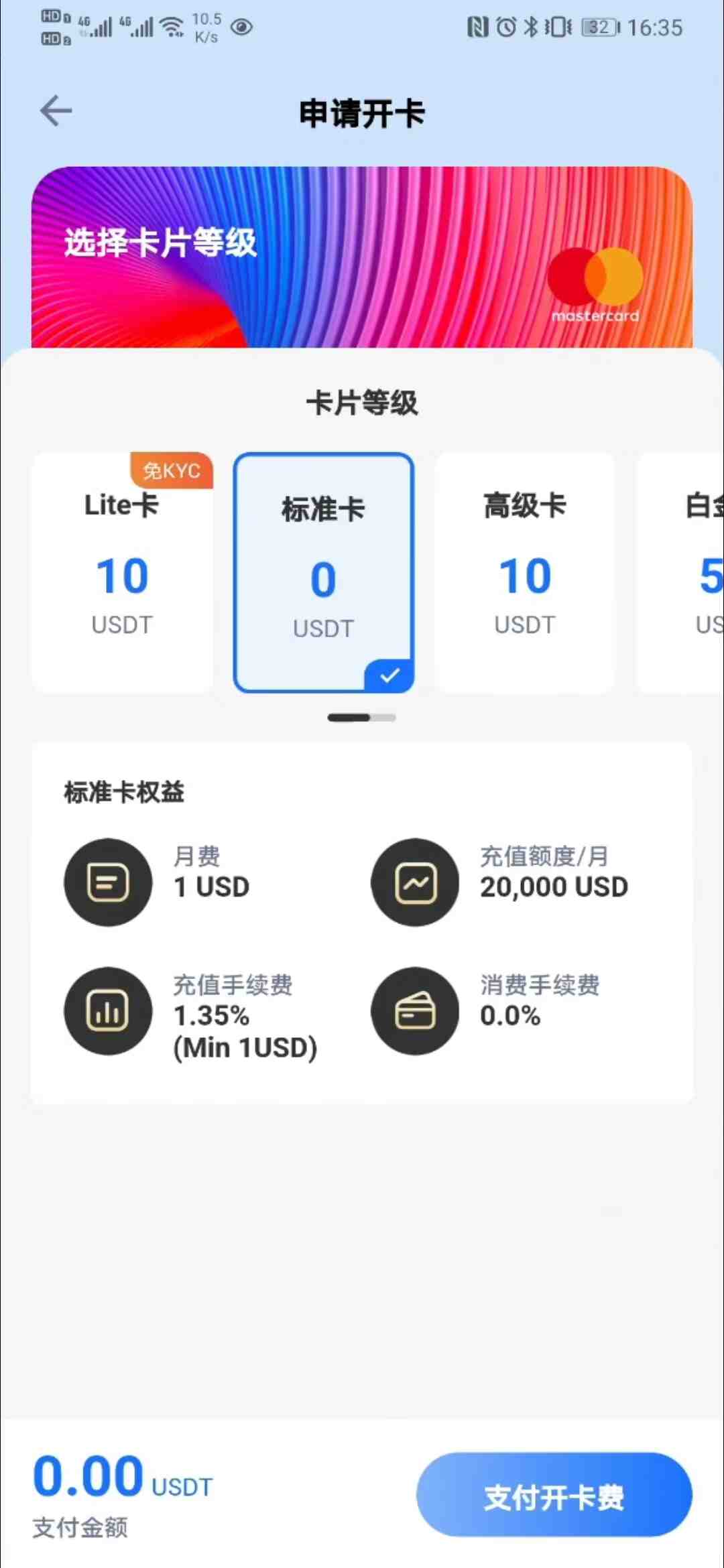Image resolution: width=724 pixels, height=1568 pixels.
Task: Select the Lite卡 card level
Action: (122, 573)
